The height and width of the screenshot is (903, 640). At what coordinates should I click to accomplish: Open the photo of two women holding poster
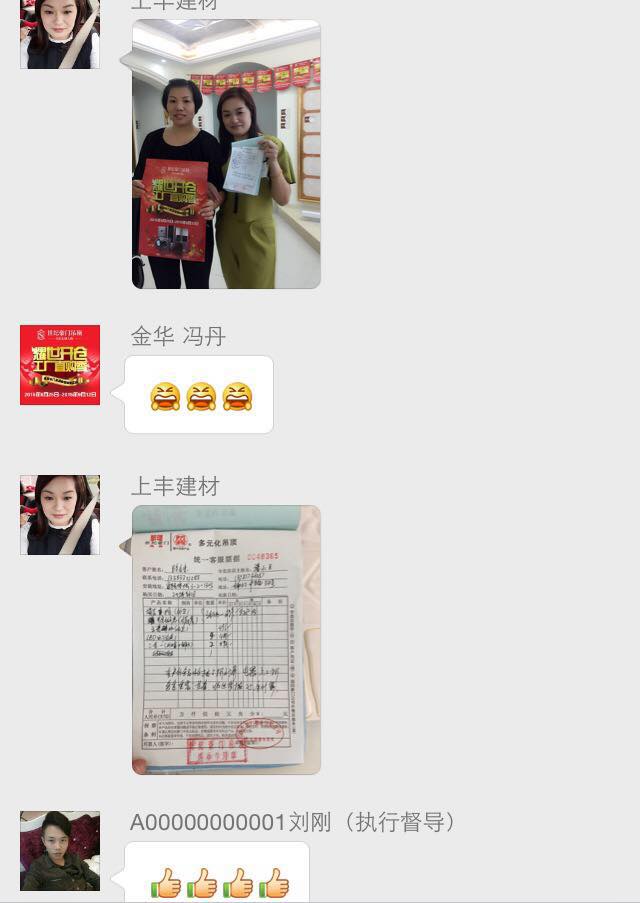226,154
